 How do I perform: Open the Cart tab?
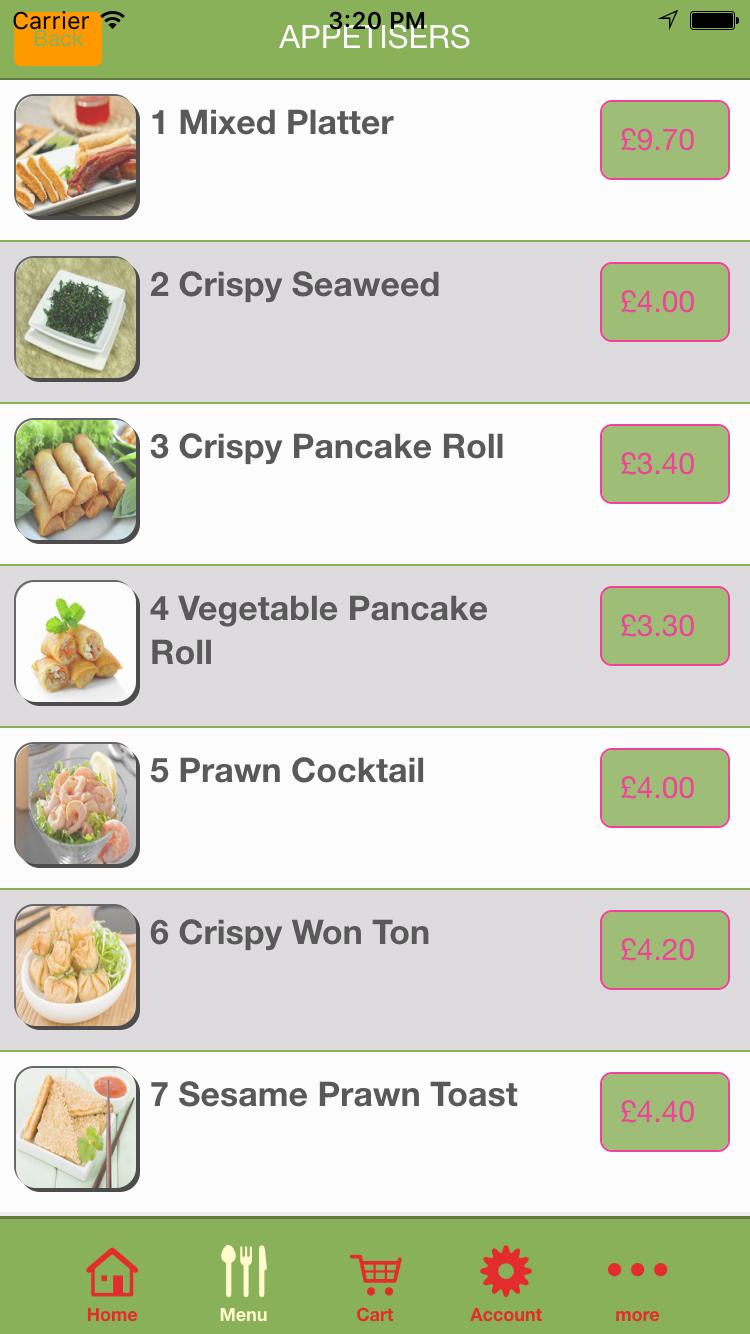pos(375,1284)
